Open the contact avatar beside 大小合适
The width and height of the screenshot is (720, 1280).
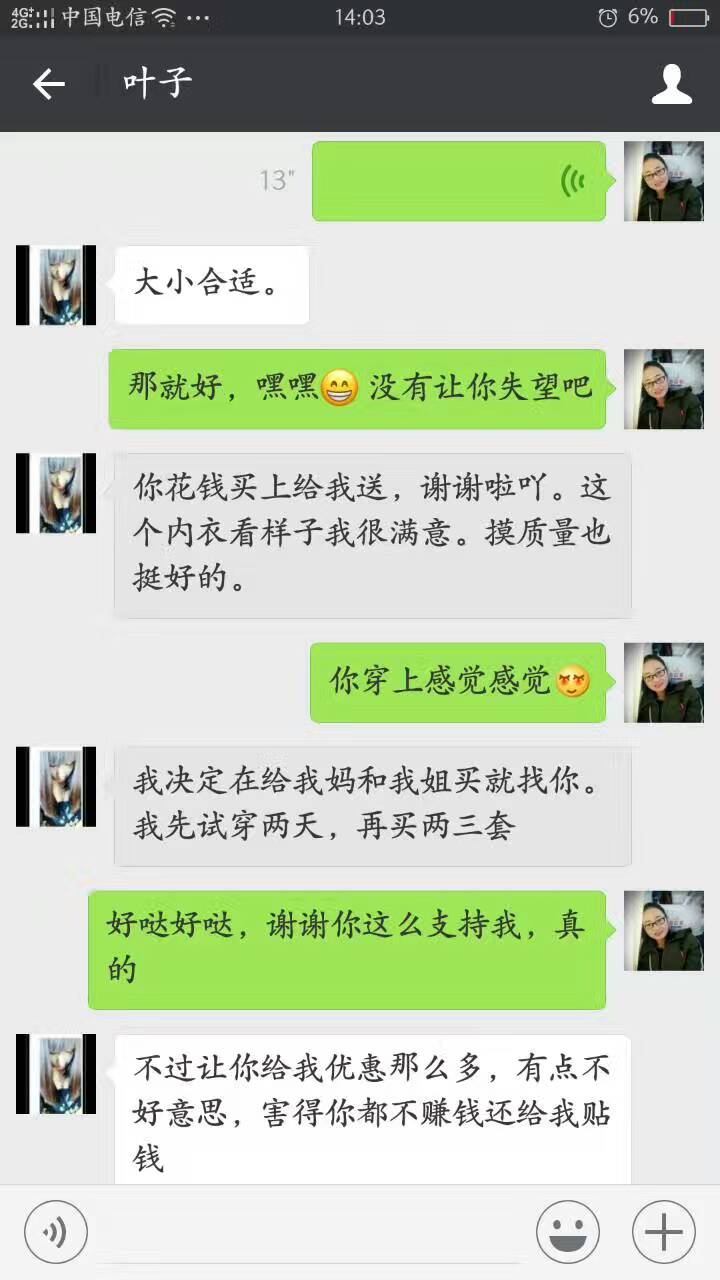pos(56,285)
